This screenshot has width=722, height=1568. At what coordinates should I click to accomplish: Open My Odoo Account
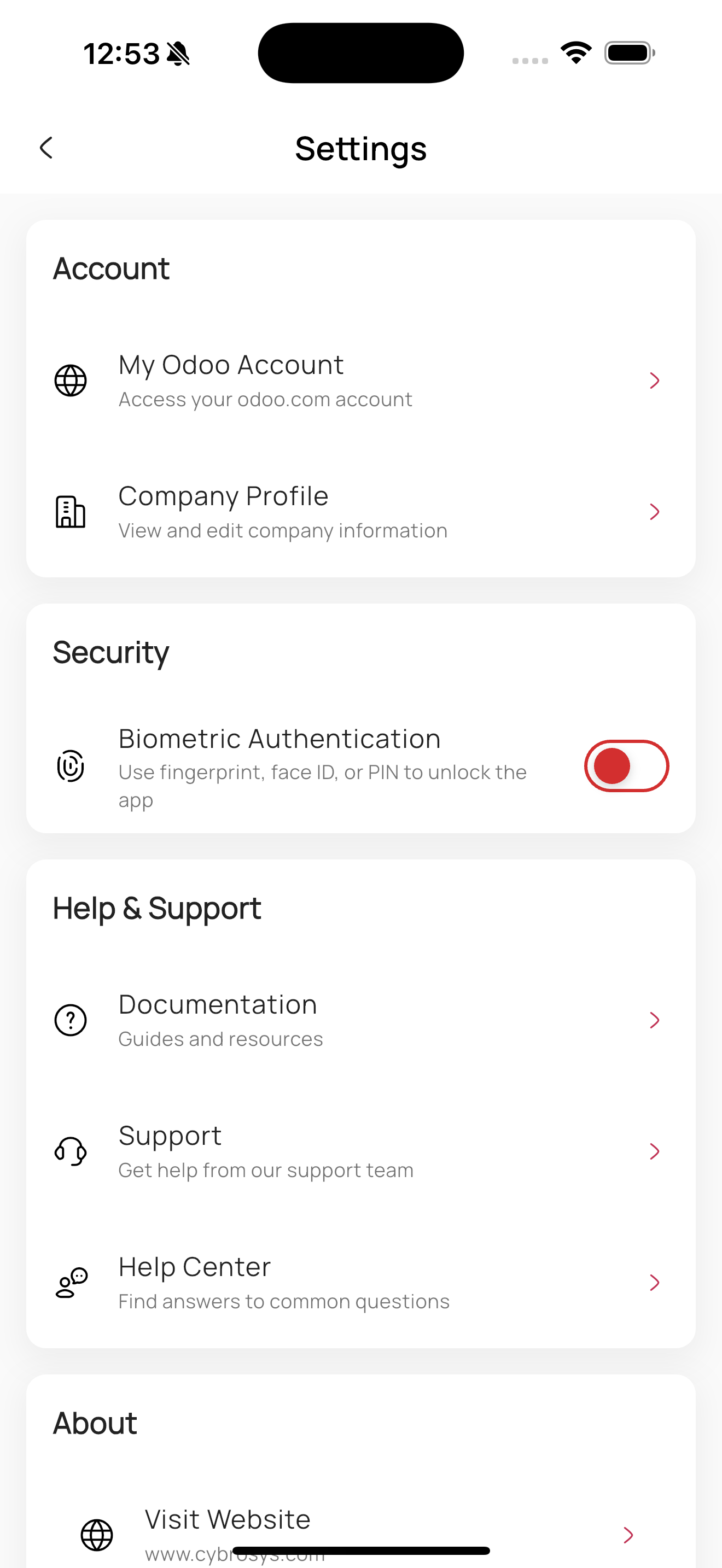click(x=360, y=381)
